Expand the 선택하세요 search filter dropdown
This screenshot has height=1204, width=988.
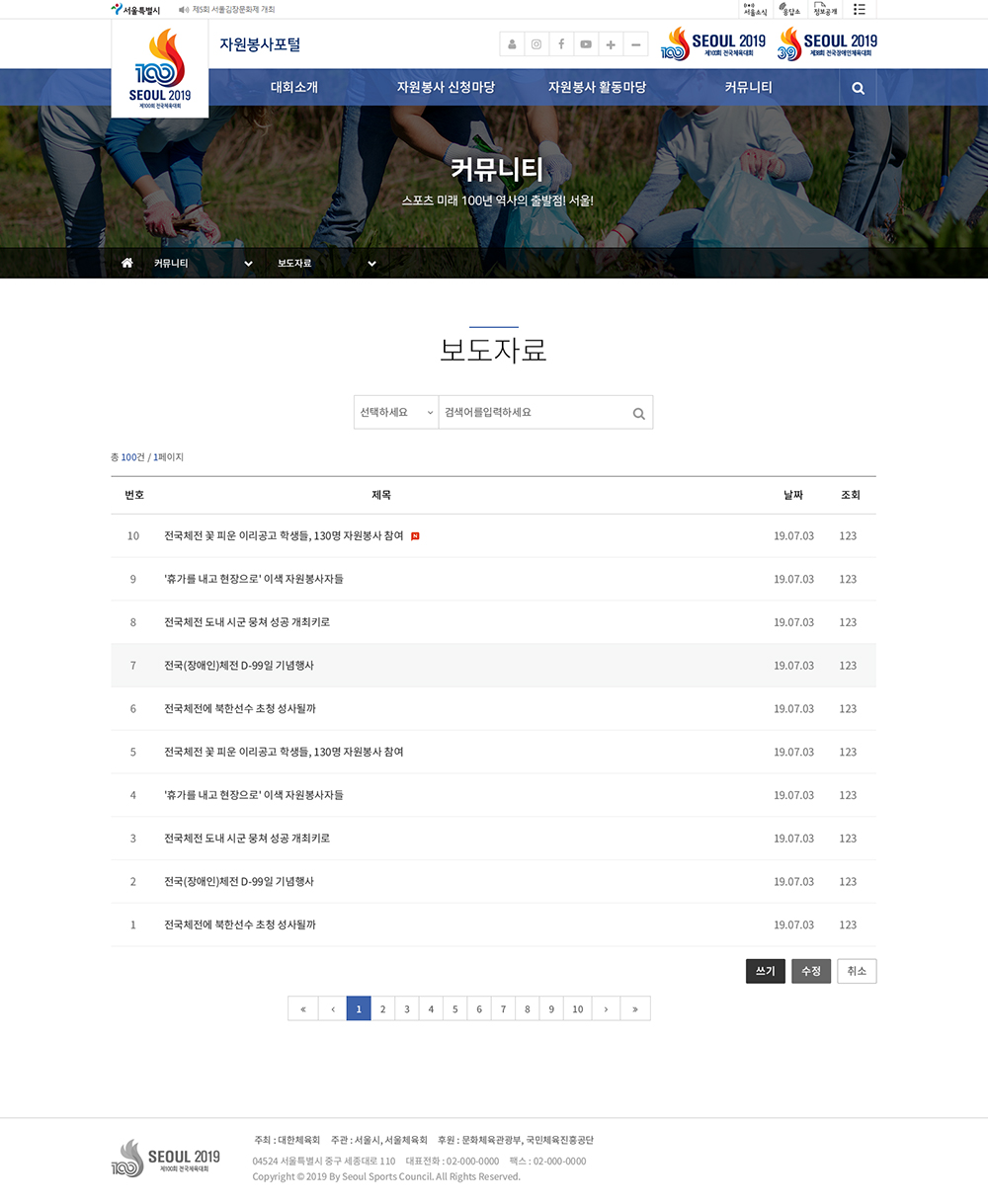point(395,413)
